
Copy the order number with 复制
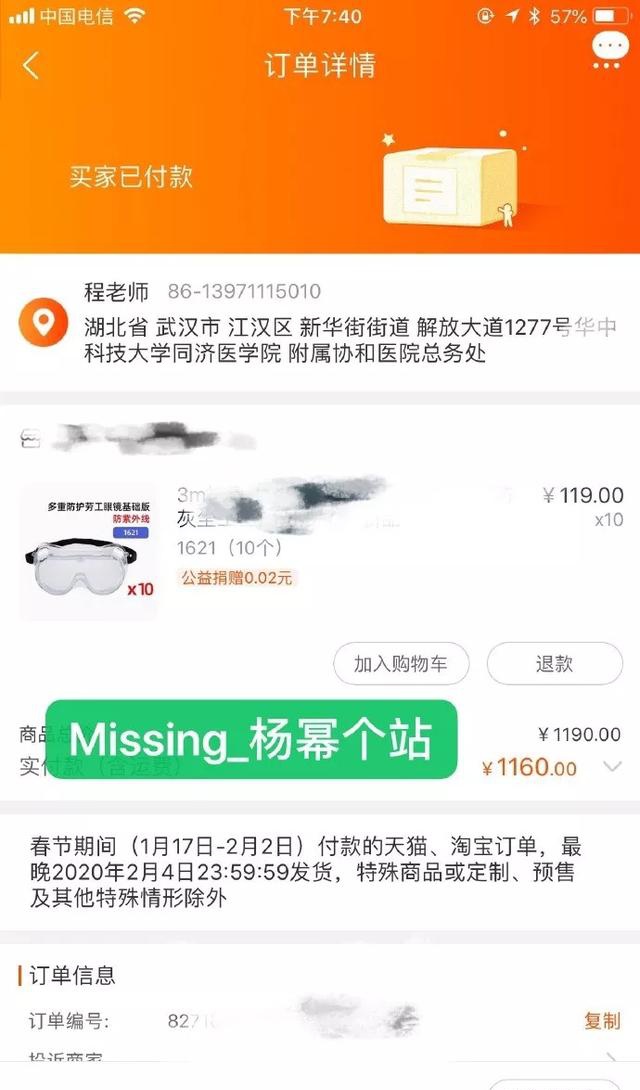click(x=602, y=1020)
